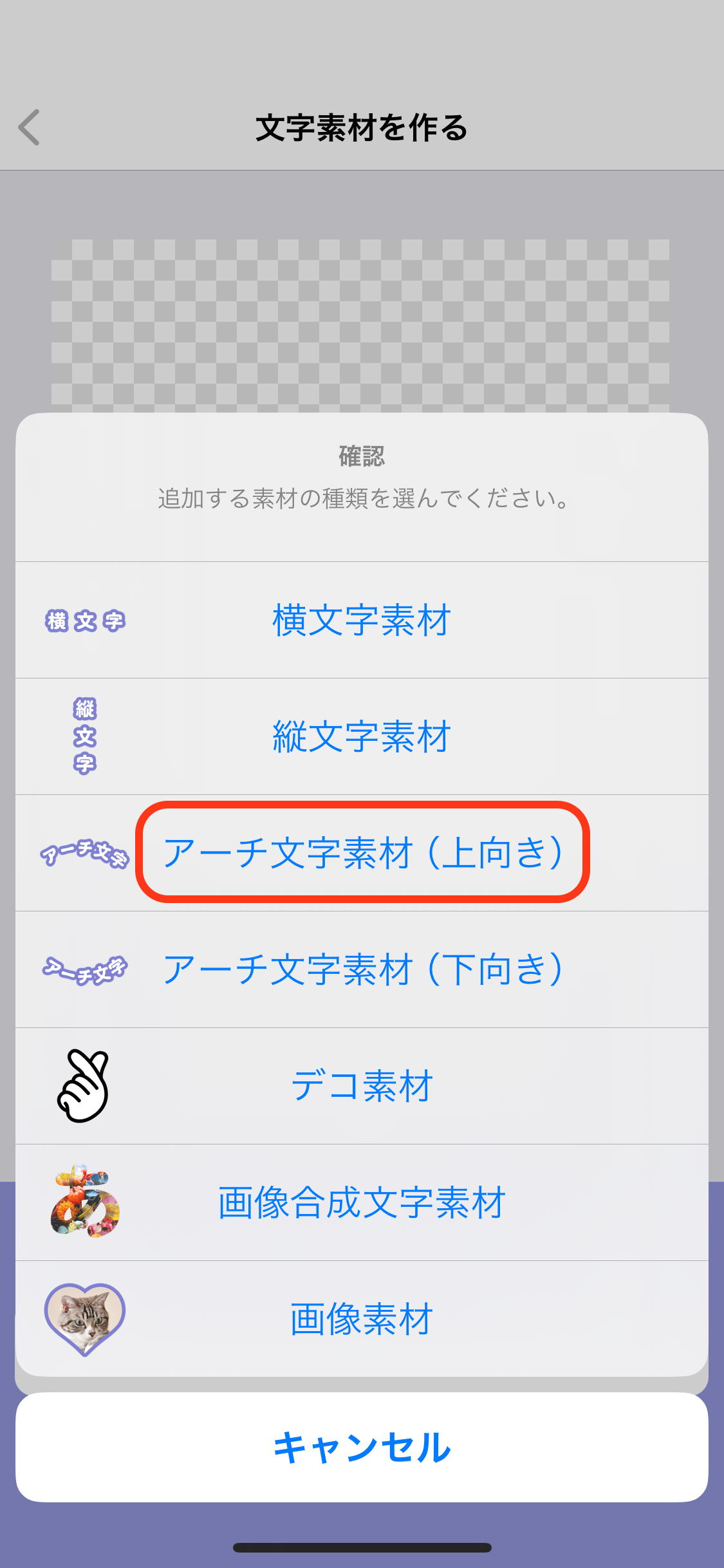Choose 縦文字素材 option
This screenshot has width=724, height=1568.
(362, 736)
